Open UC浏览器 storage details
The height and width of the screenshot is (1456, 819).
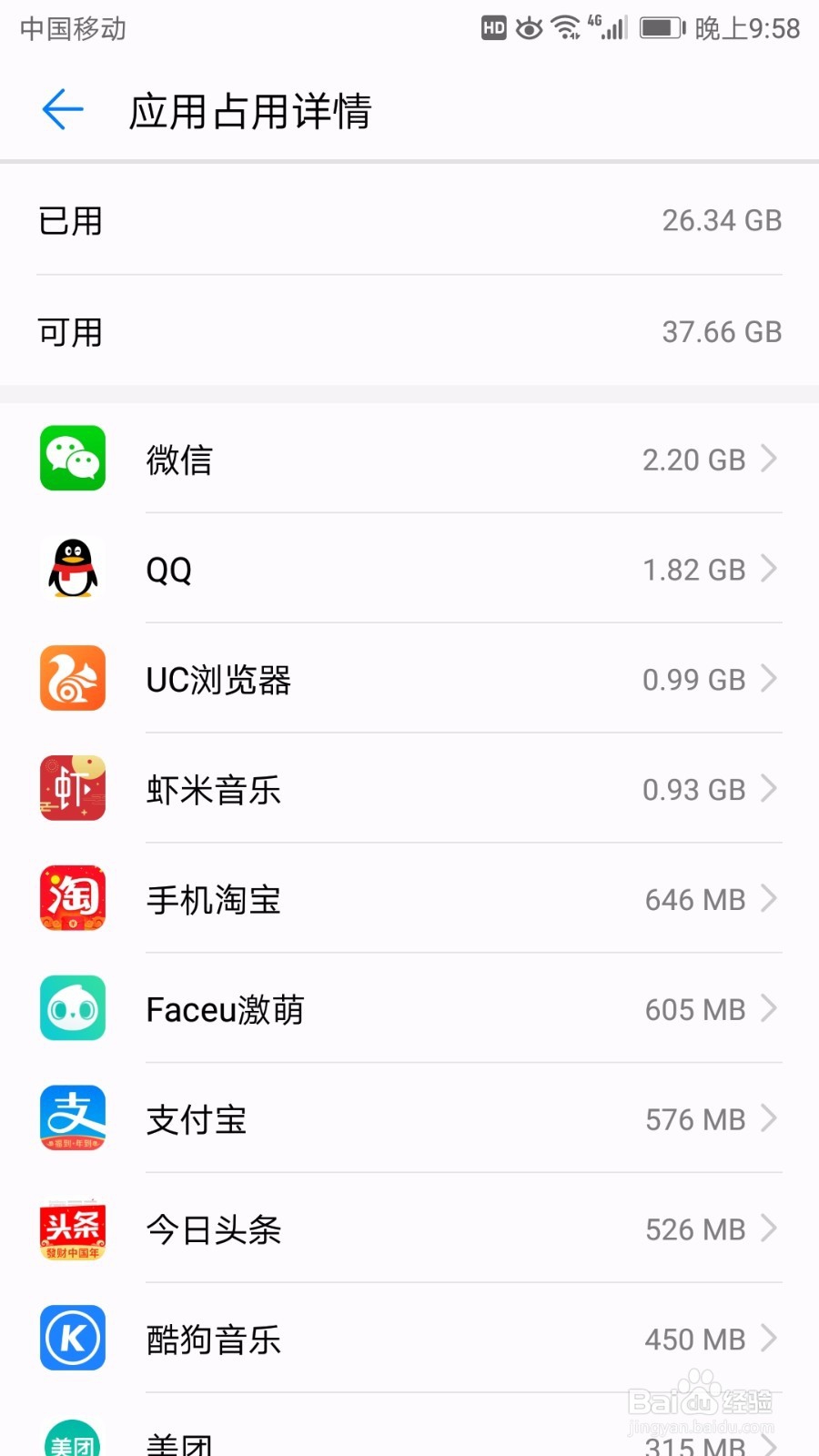[409, 680]
